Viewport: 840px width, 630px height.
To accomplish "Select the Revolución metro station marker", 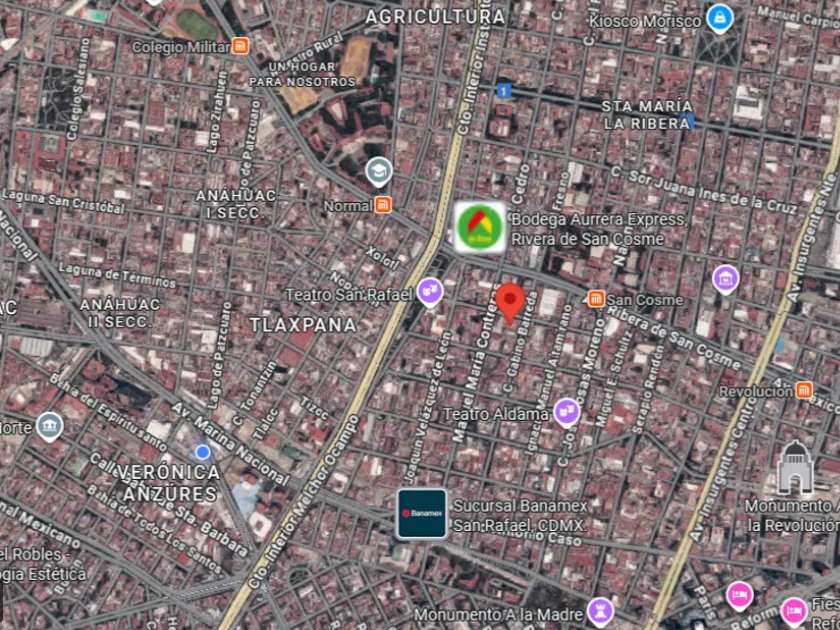I will point(804,391).
